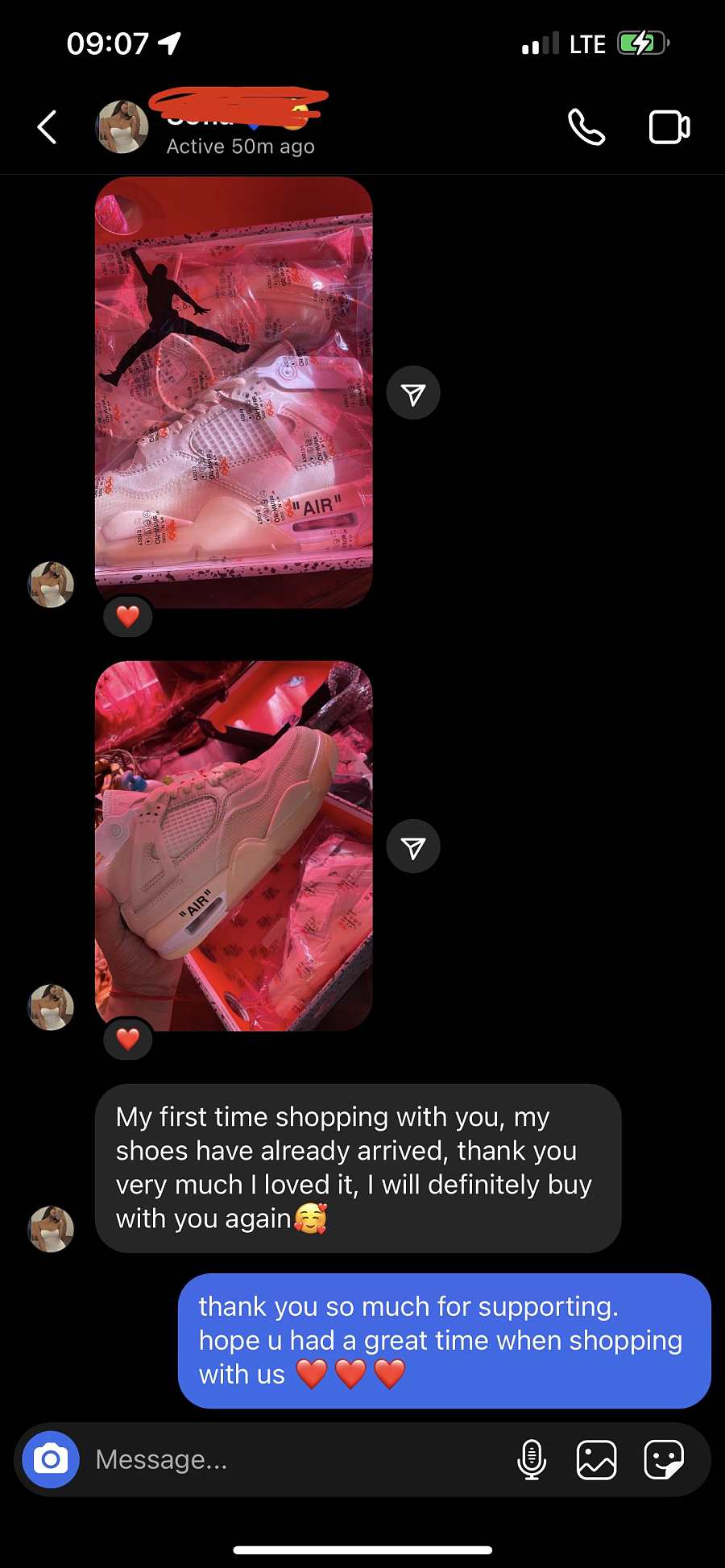
Task: Open the boxed sneaker photo with Jumpman logo
Action: (x=234, y=392)
